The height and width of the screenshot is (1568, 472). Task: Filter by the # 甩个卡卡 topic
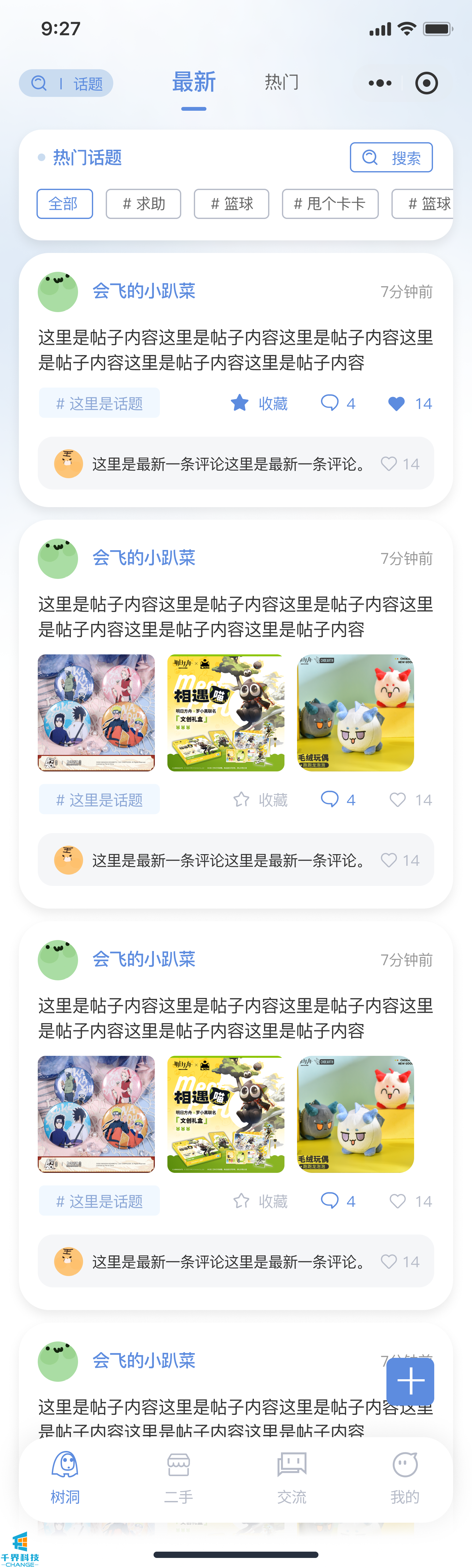329,204
